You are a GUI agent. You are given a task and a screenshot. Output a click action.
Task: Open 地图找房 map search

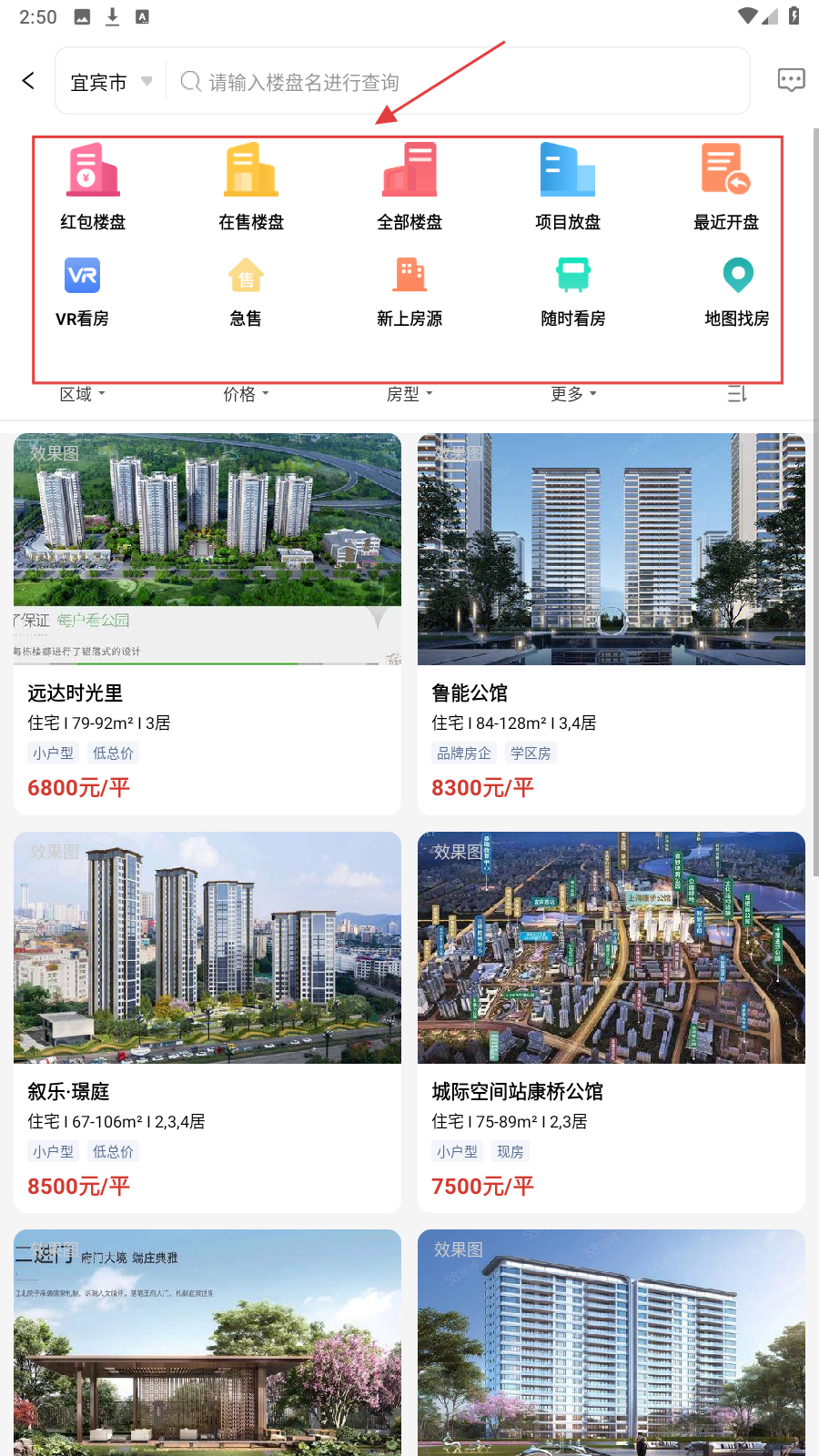(x=737, y=291)
